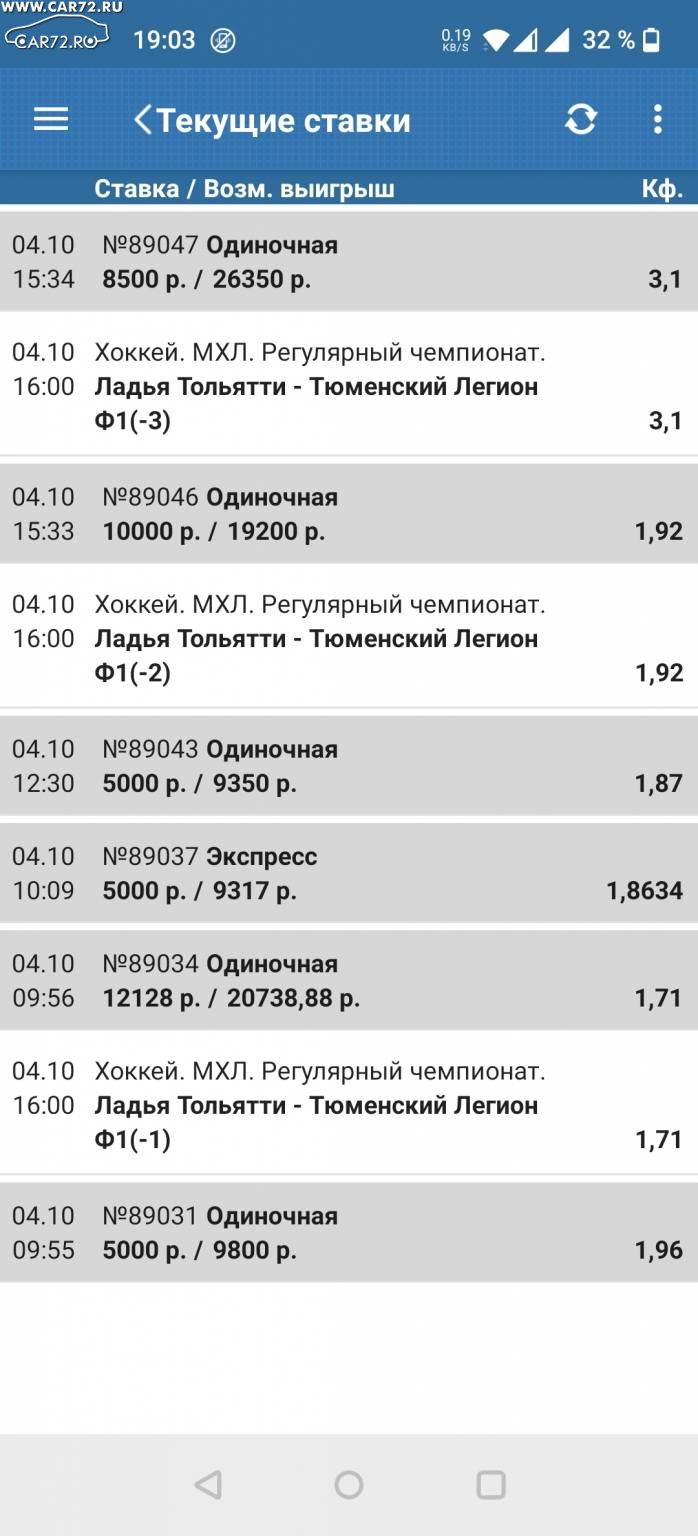This screenshot has width=698, height=1536.
Task: Open match details for Ф1(-2) bet
Action: 349,637
